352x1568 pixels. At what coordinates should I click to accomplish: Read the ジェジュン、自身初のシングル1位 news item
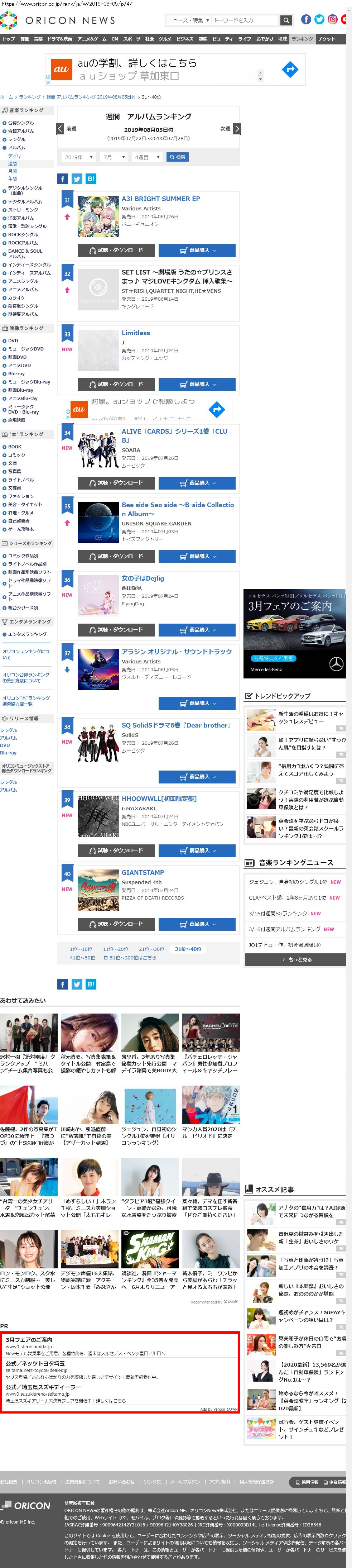288,881
